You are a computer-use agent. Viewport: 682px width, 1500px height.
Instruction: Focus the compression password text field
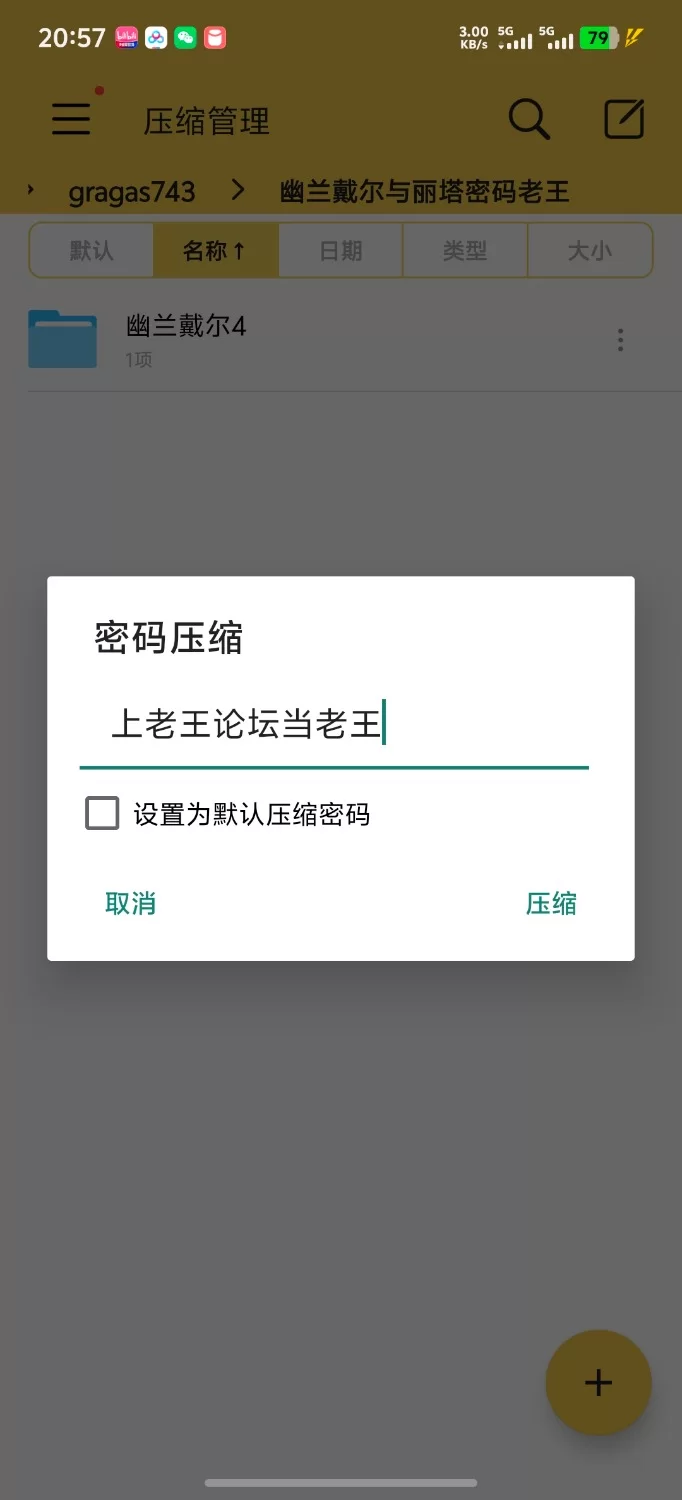(x=334, y=725)
